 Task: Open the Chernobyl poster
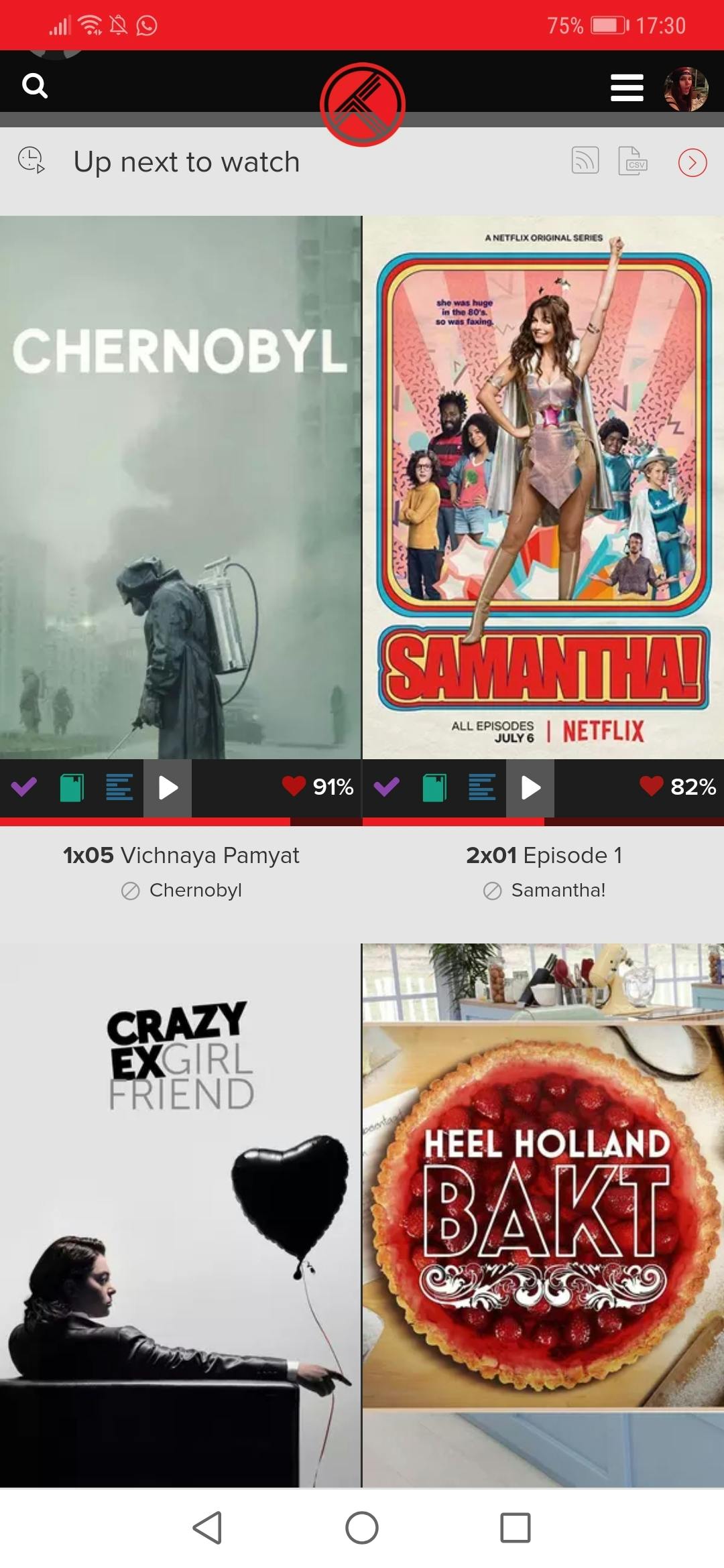pos(180,487)
